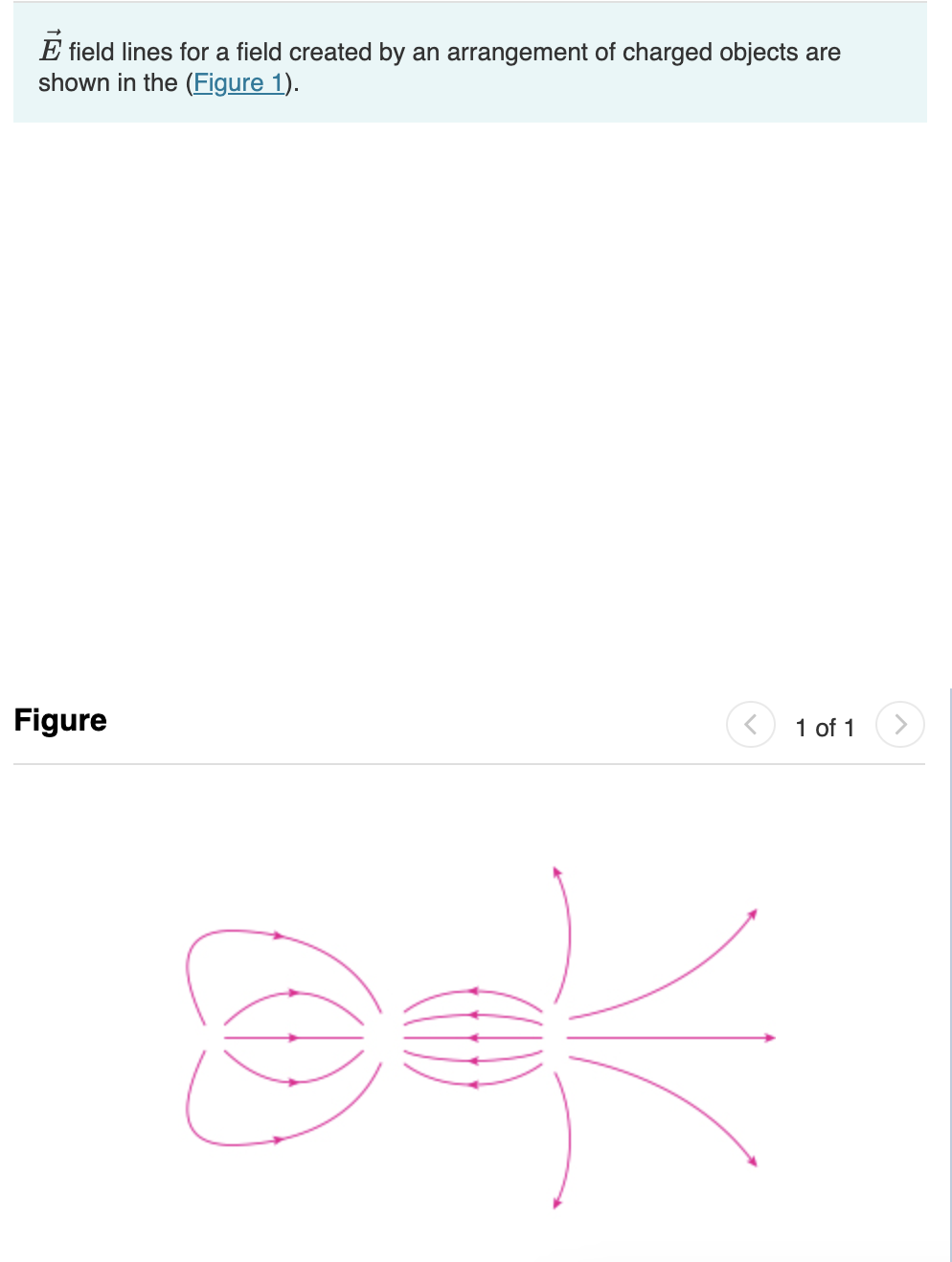Go to the next figure
Screen dimensions: 952x1262
[x=899, y=725]
